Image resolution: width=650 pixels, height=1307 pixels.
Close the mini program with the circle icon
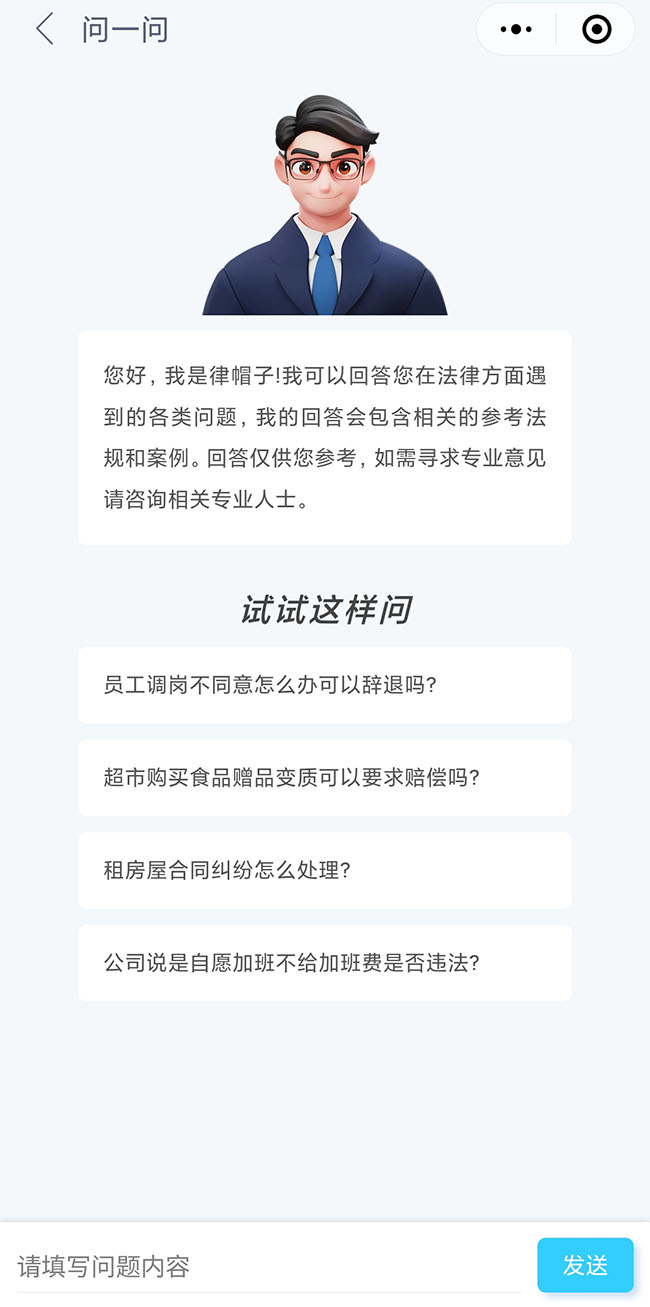[x=596, y=29]
